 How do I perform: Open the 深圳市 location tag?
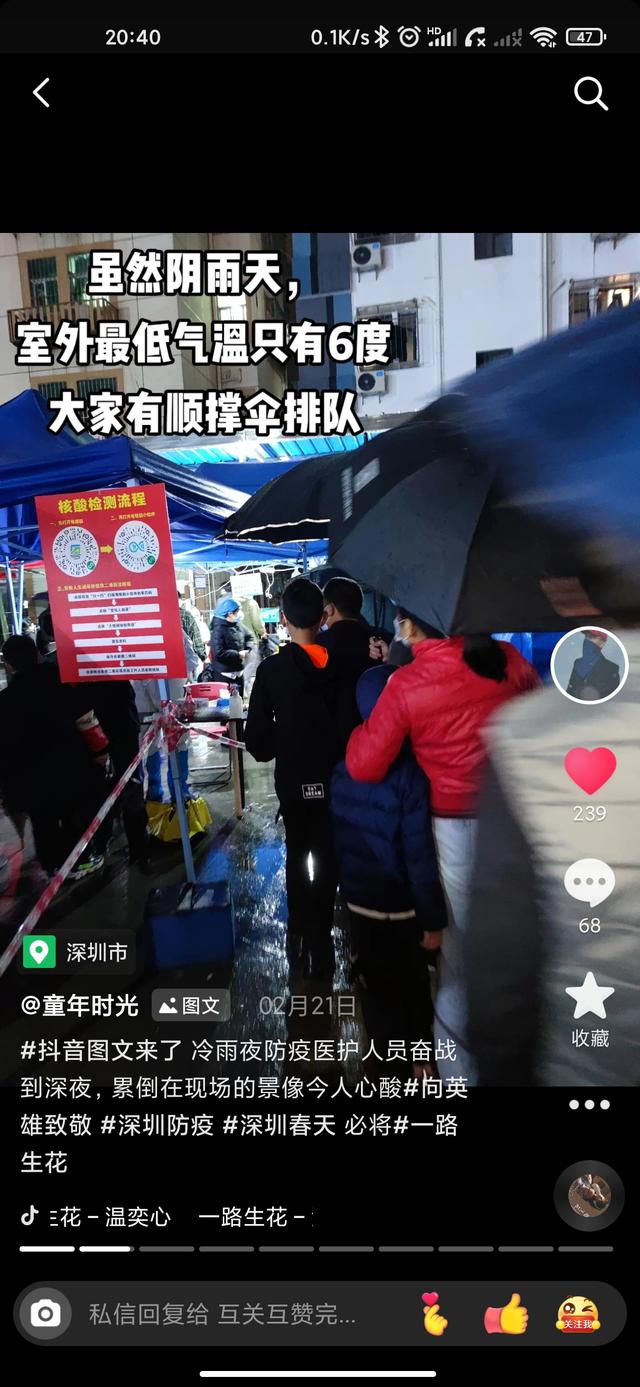[78, 952]
